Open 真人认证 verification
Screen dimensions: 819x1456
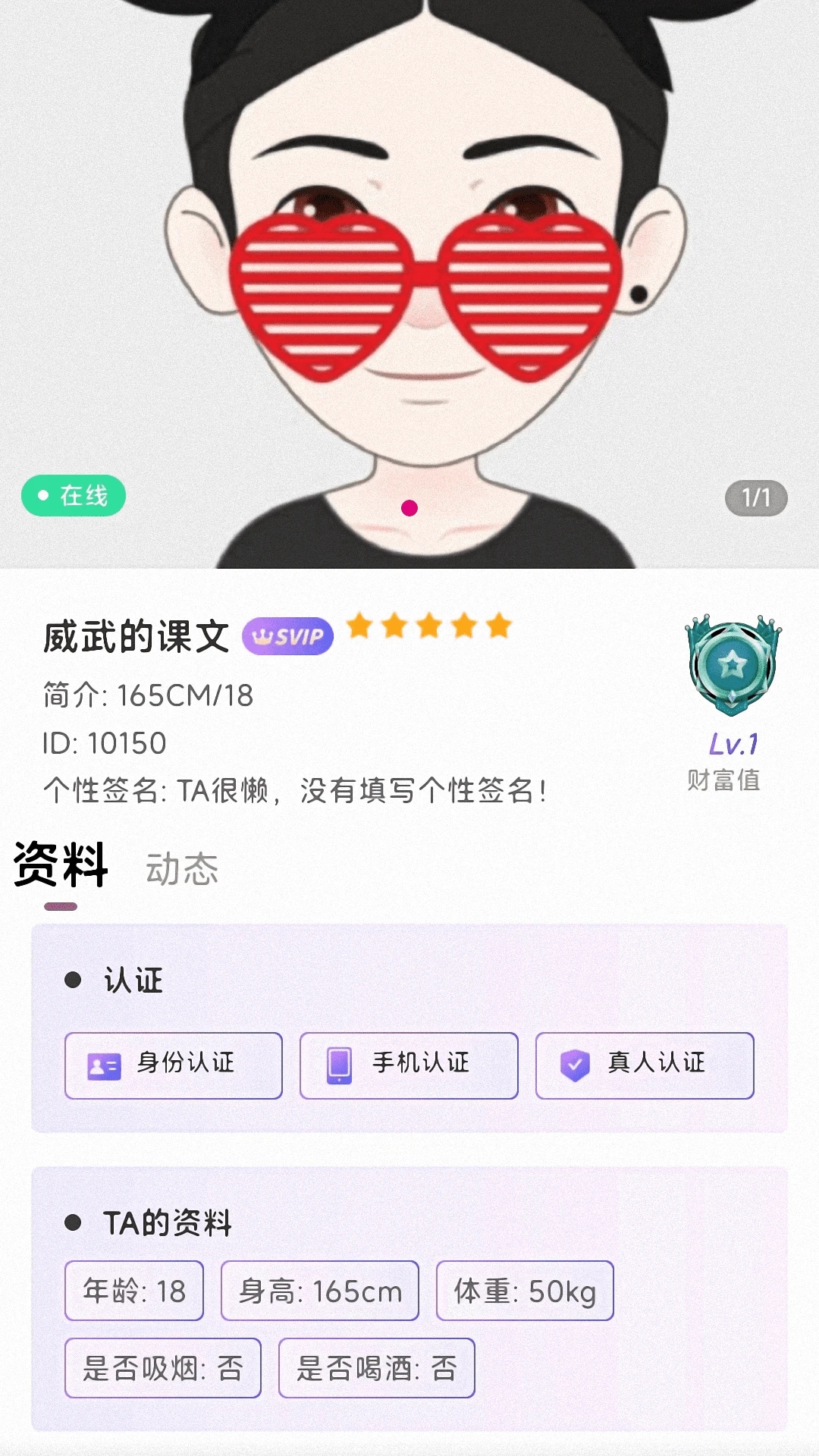point(644,1065)
